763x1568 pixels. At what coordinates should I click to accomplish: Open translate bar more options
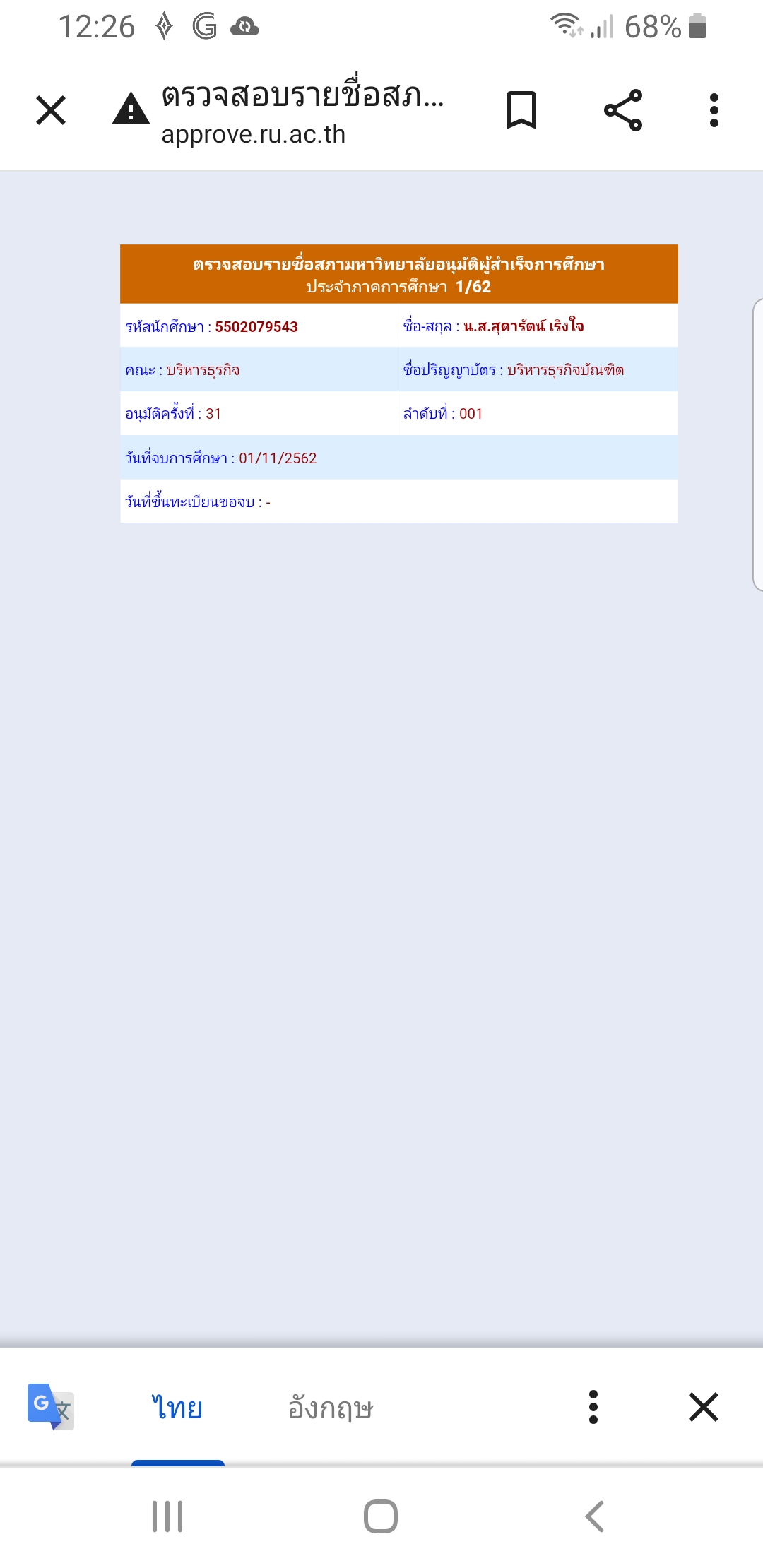593,1407
